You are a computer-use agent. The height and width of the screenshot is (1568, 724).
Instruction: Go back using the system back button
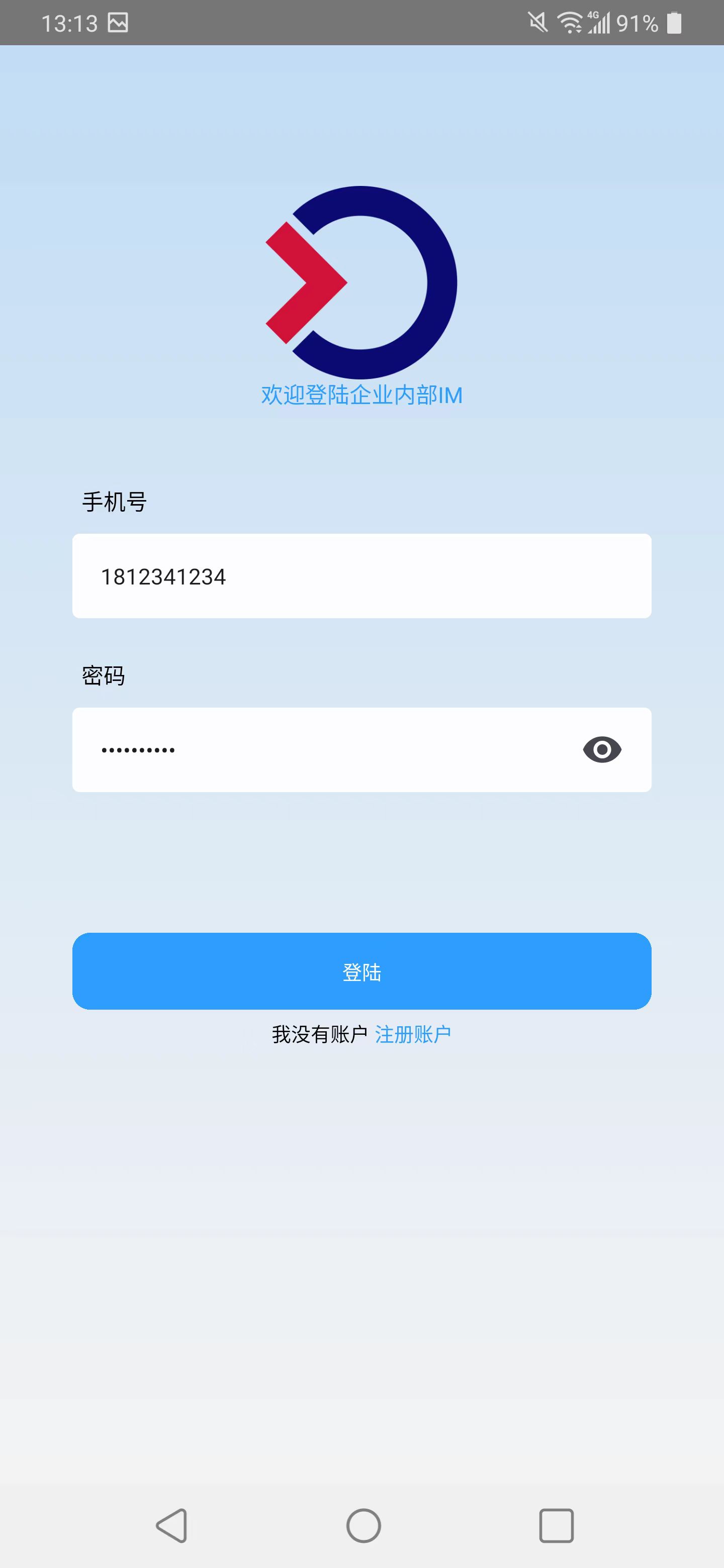pos(172,1525)
